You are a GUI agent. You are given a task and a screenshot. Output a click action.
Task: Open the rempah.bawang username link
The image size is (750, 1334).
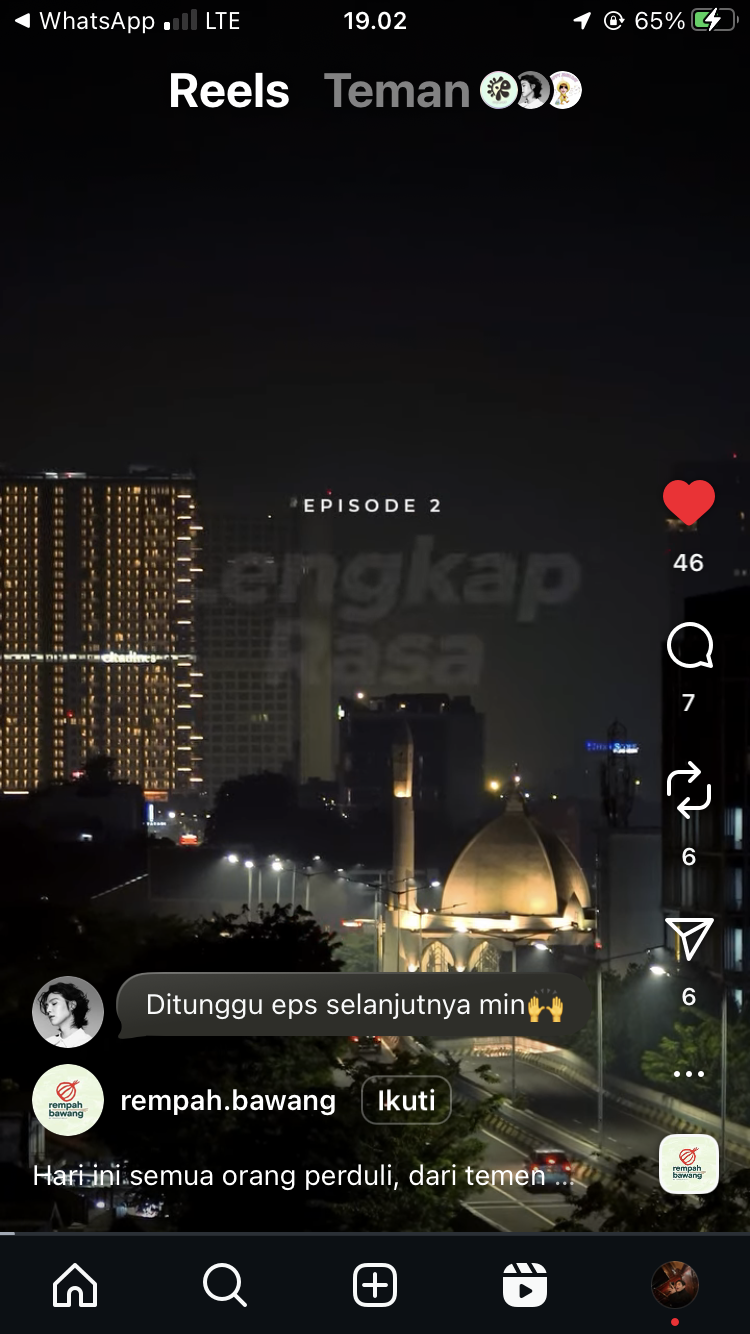(228, 1101)
